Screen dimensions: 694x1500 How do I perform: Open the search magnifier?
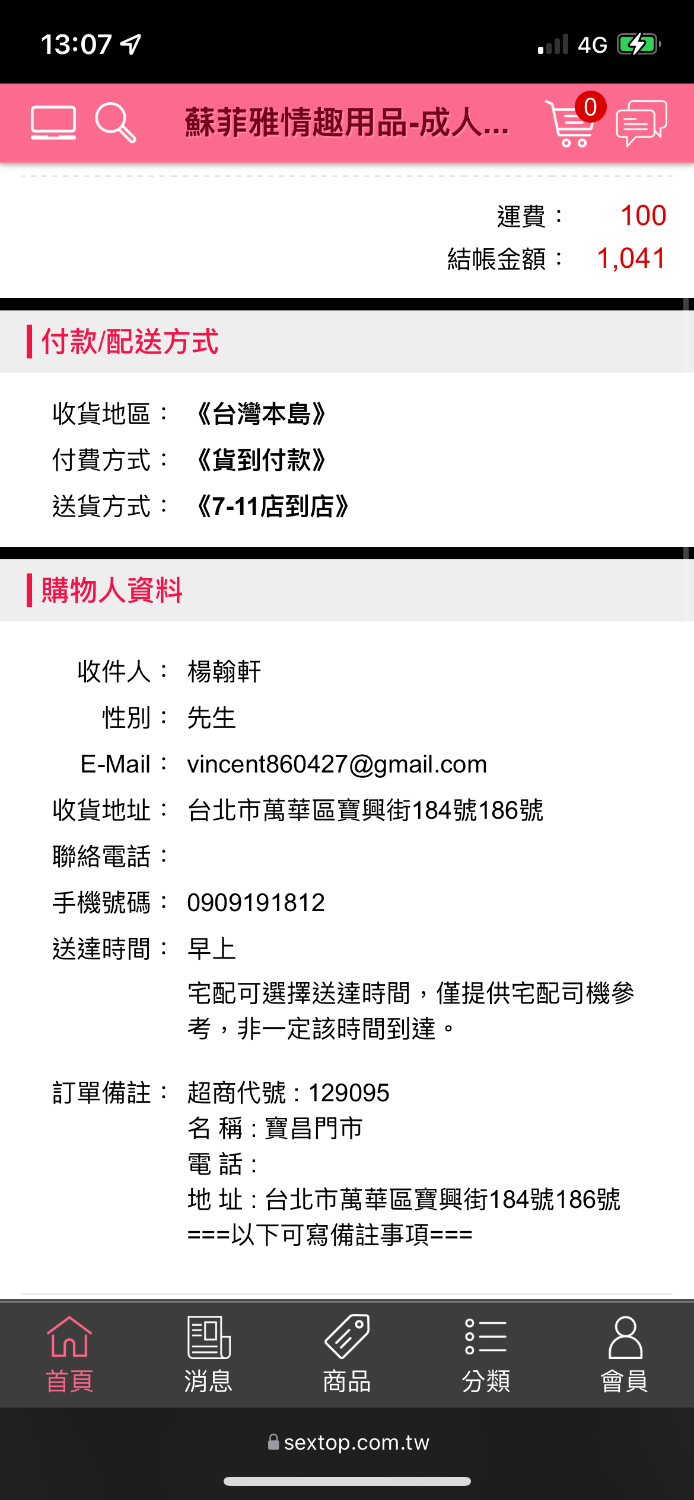[x=115, y=123]
